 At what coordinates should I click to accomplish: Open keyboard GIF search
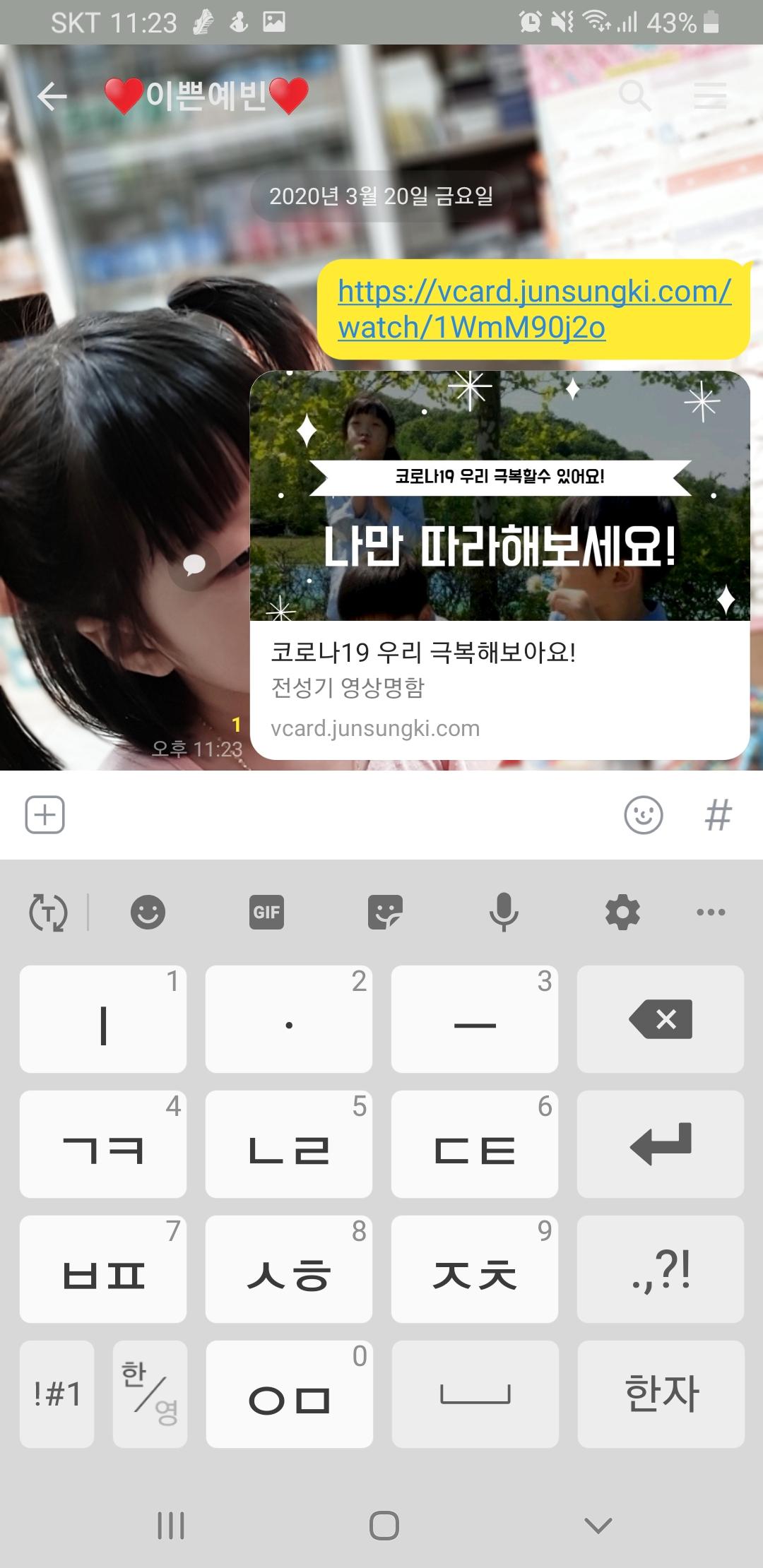coord(266,912)
